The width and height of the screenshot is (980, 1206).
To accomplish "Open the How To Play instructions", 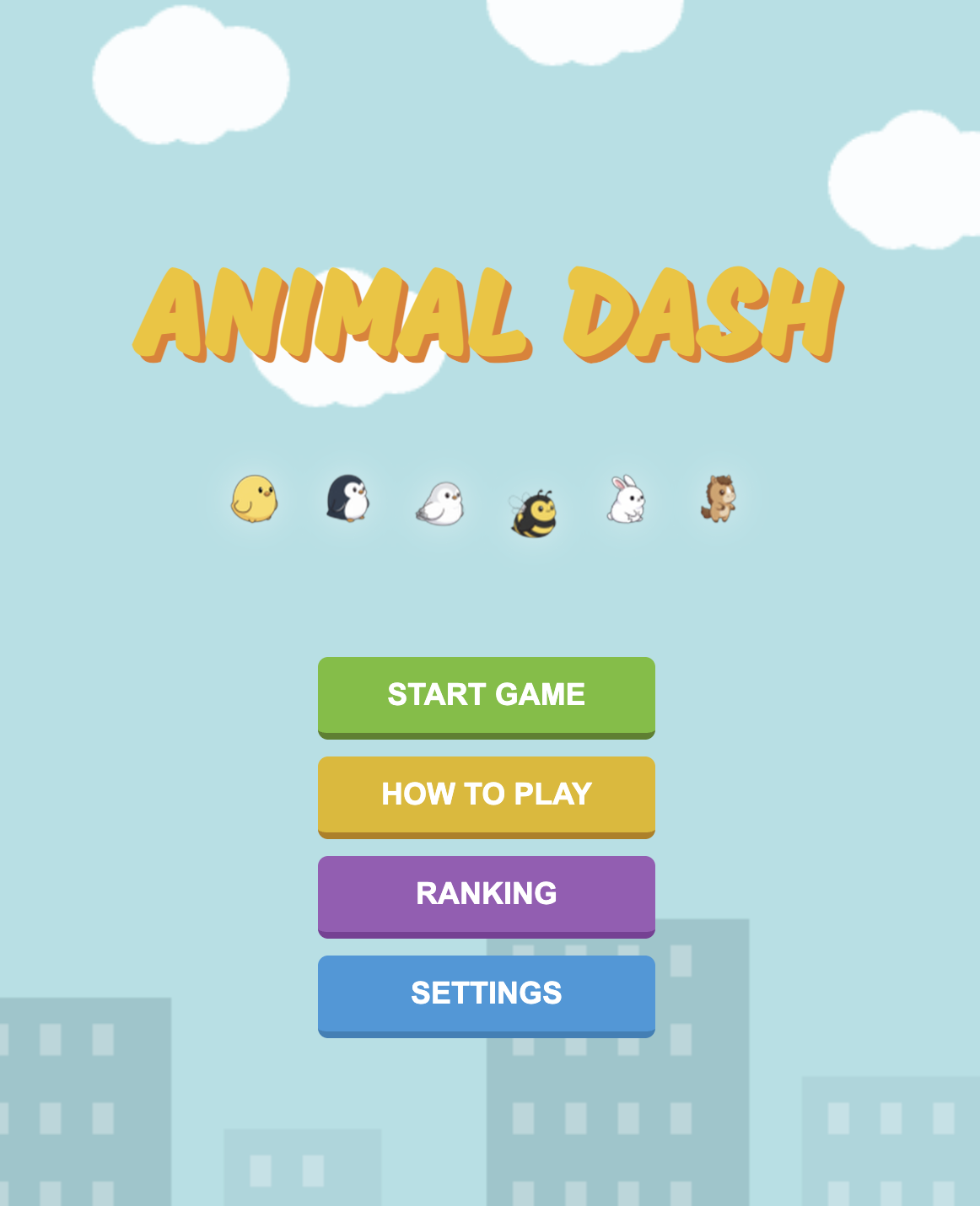I will (x=486, y=795).
